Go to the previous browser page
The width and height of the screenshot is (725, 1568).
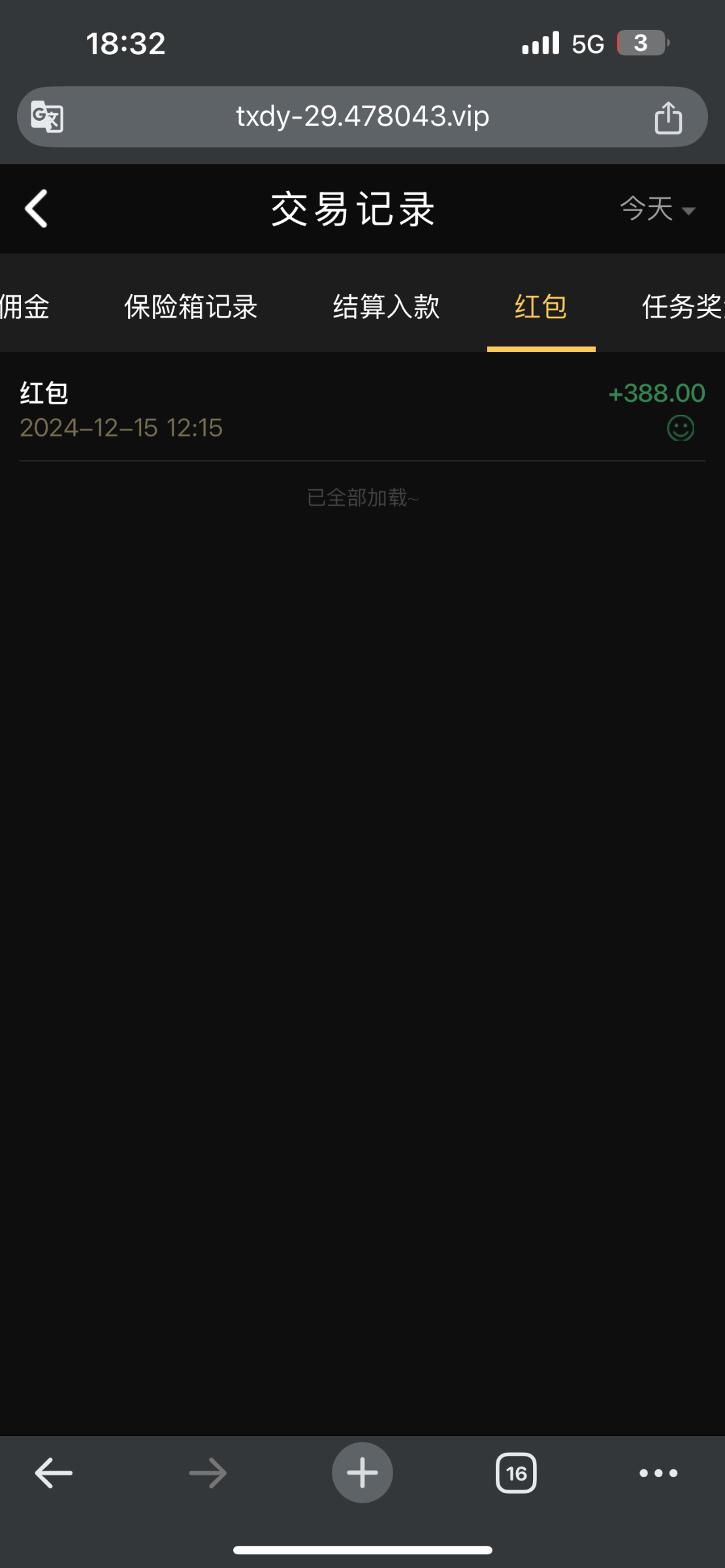(54, 1473)
